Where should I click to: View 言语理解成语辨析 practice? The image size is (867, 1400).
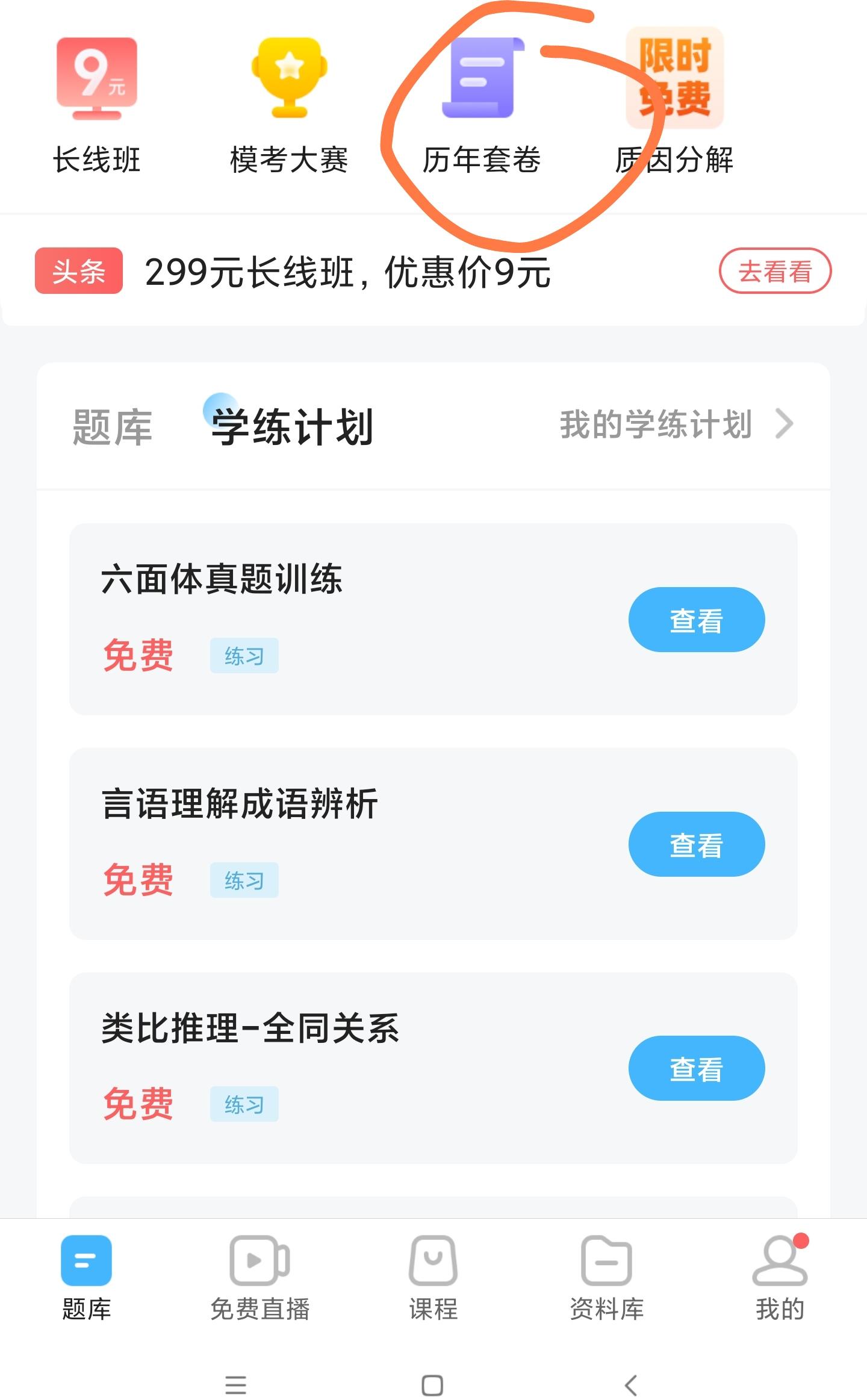coord(696,844)
